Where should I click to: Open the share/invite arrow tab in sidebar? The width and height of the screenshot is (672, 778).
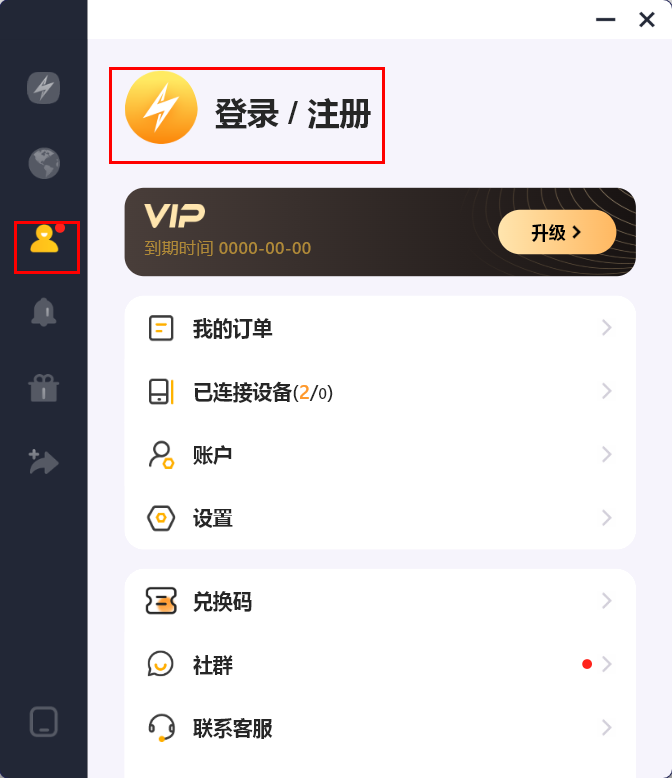pos(44,462)
